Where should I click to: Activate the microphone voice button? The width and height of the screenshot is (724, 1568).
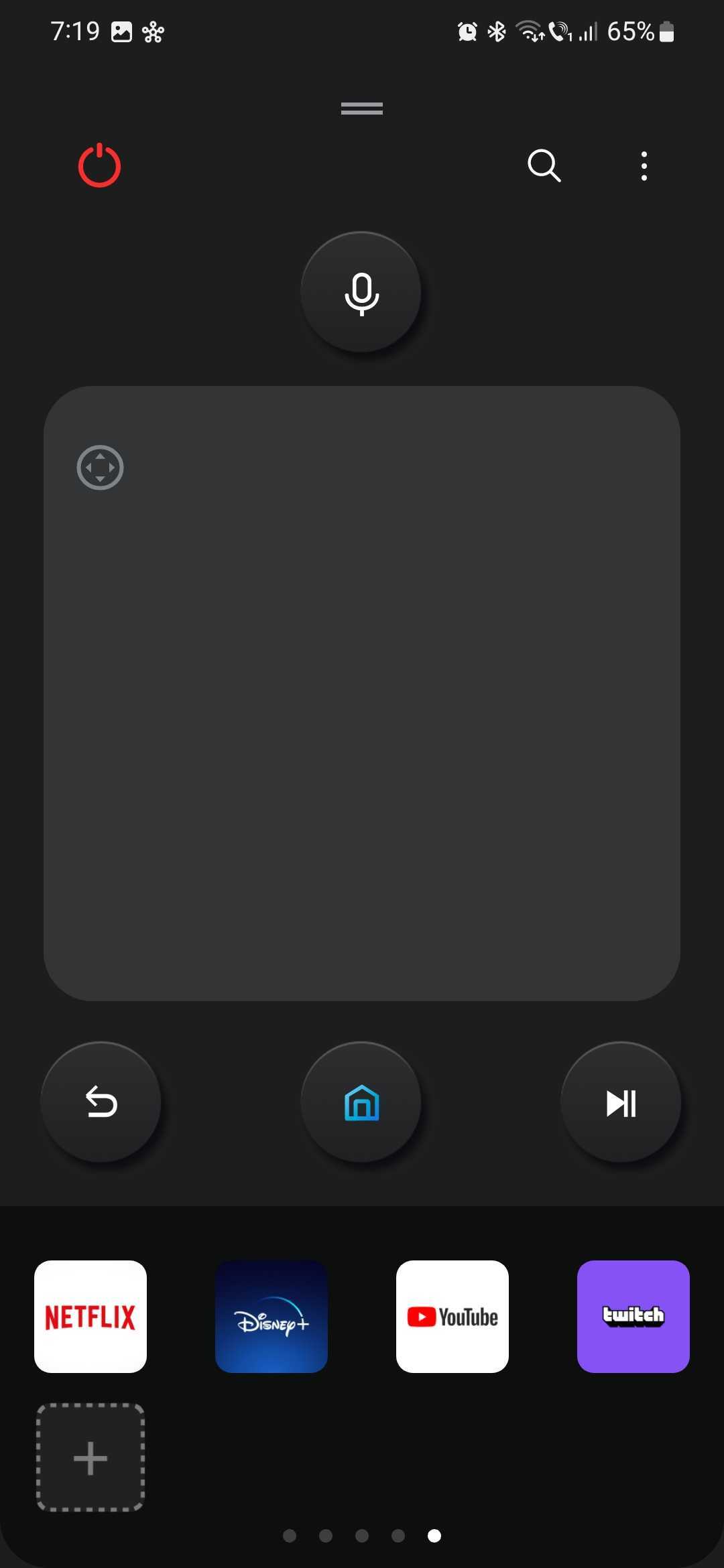(x=361, y=293)
